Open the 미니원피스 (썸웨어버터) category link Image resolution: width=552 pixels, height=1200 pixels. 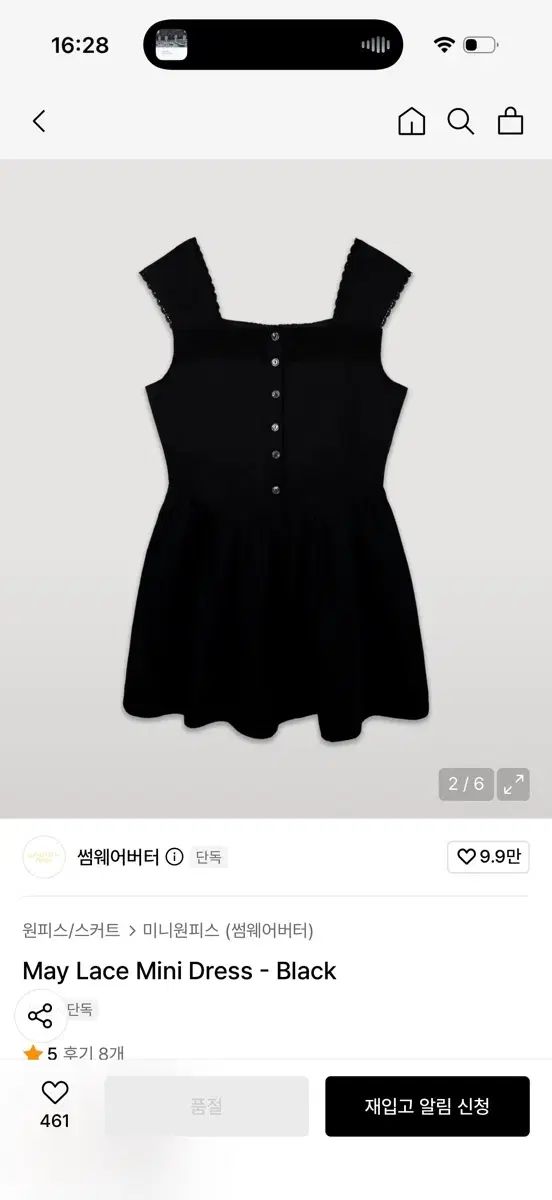pos(228,930)
